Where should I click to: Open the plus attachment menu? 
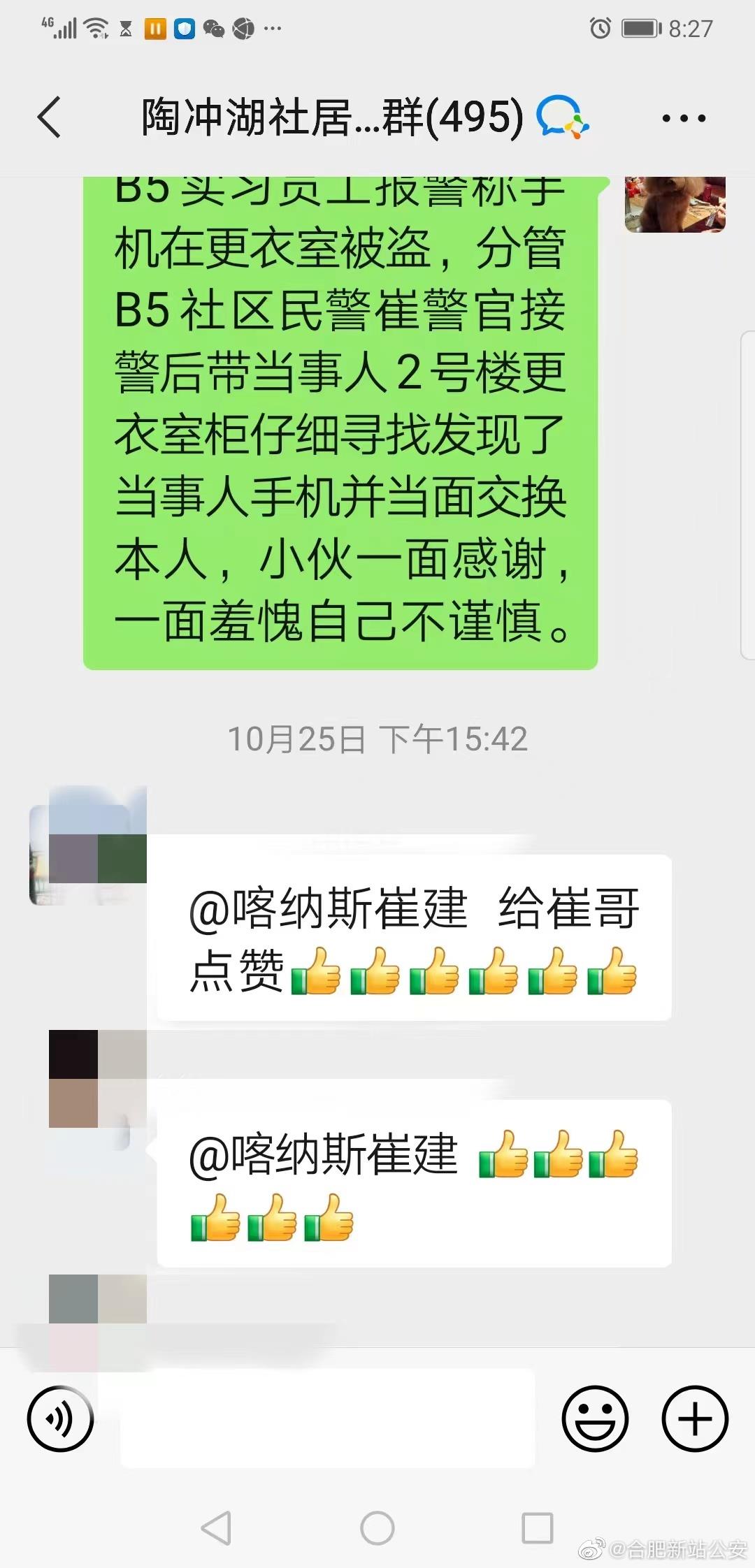[x=695, y=1418]
